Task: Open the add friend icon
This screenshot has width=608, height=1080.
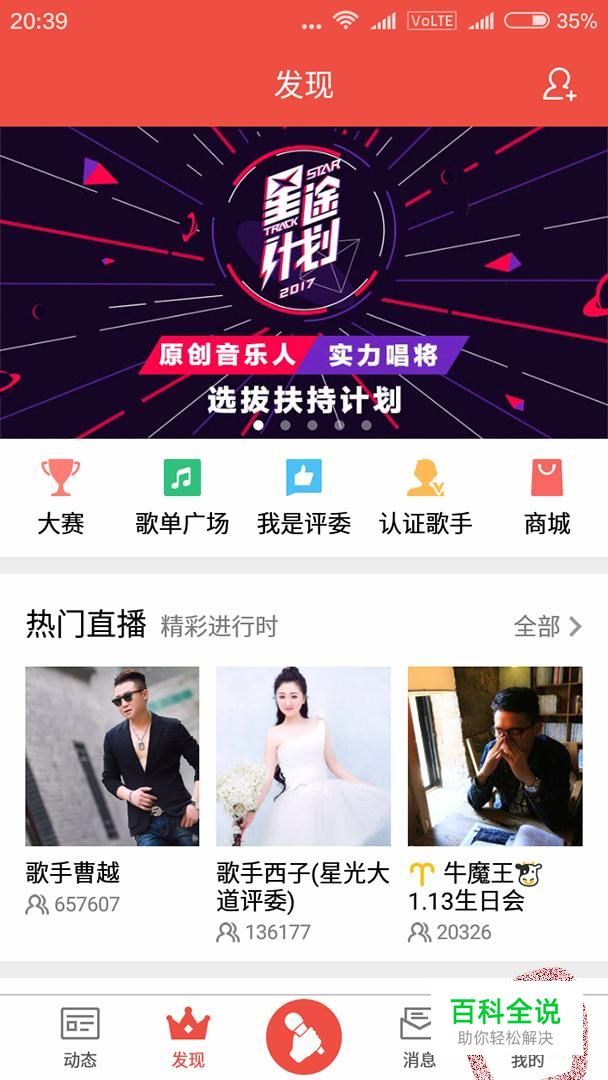Action: (x=559, y=85)
